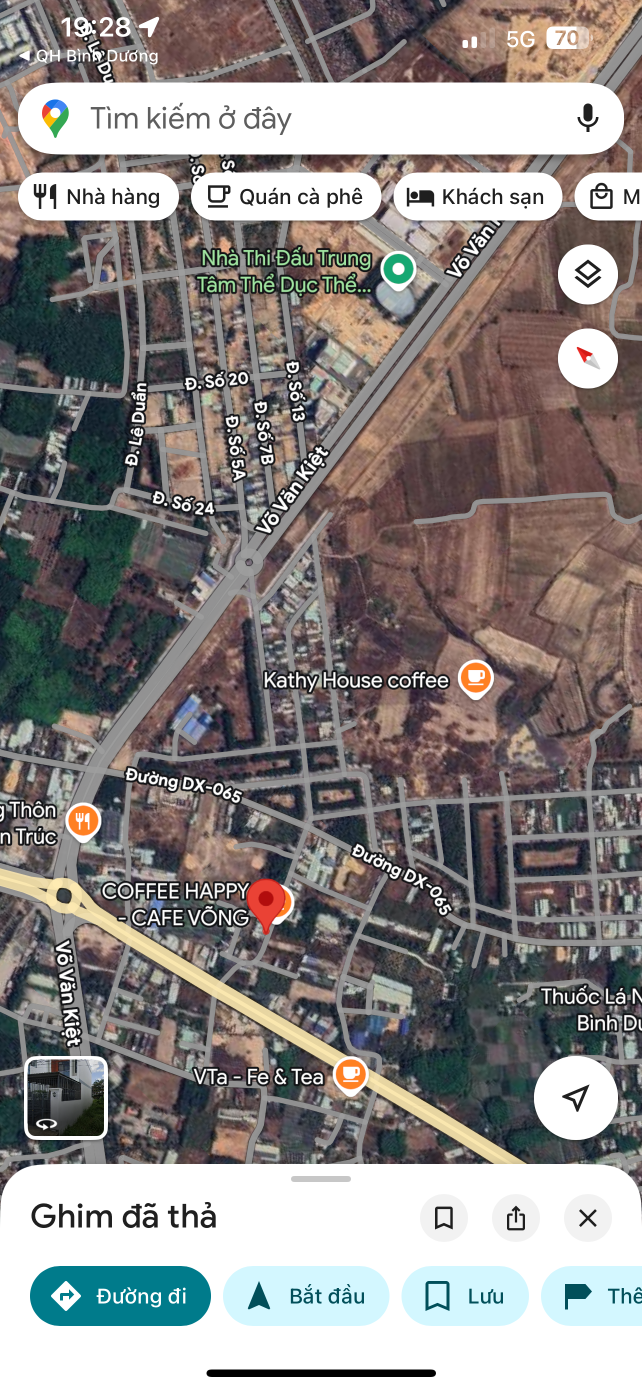Close the Ghim đã thả panel
Image resolution: width=642 pixels, height=1389 pixels.
pyautogui.click(x=587, y=1218)
